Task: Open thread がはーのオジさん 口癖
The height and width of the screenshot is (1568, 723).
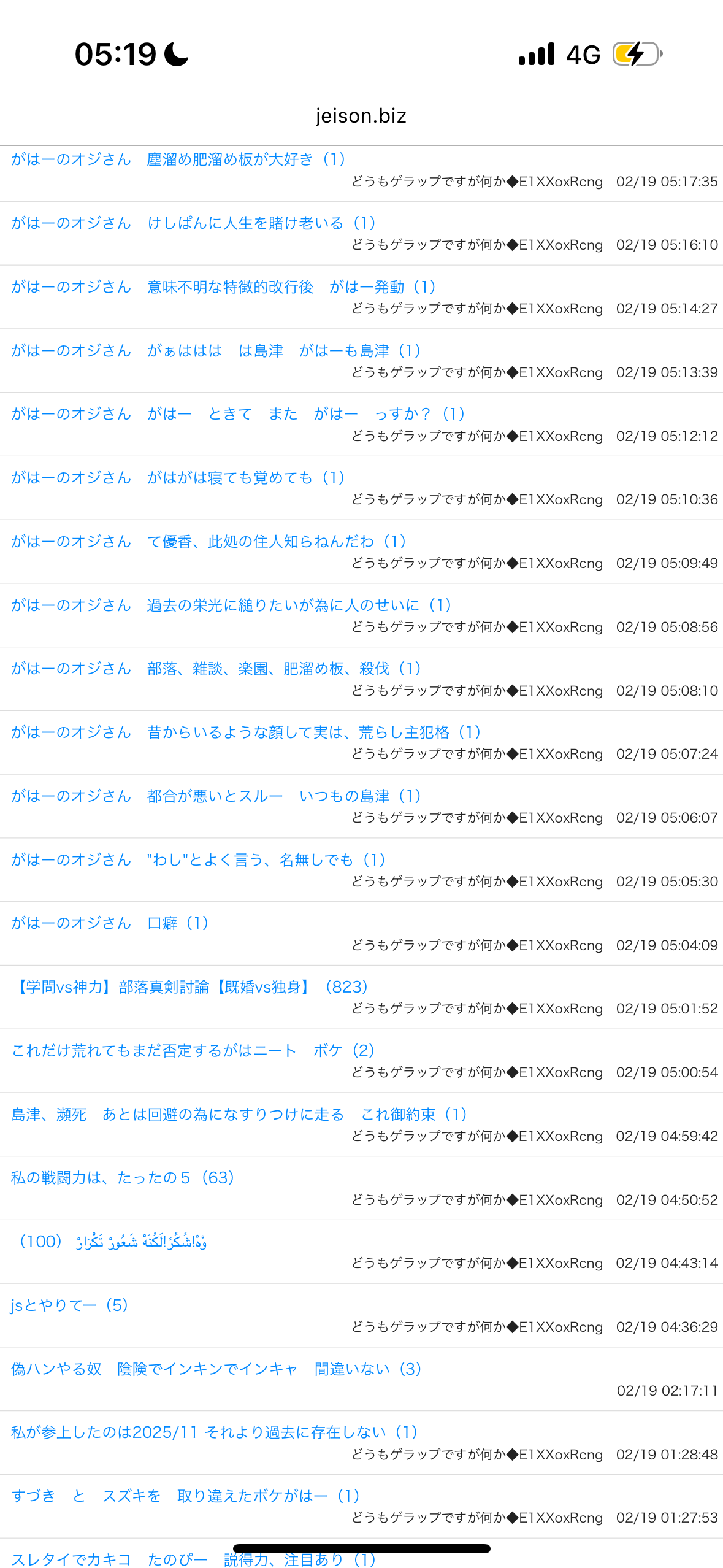Action: point(110,923)
